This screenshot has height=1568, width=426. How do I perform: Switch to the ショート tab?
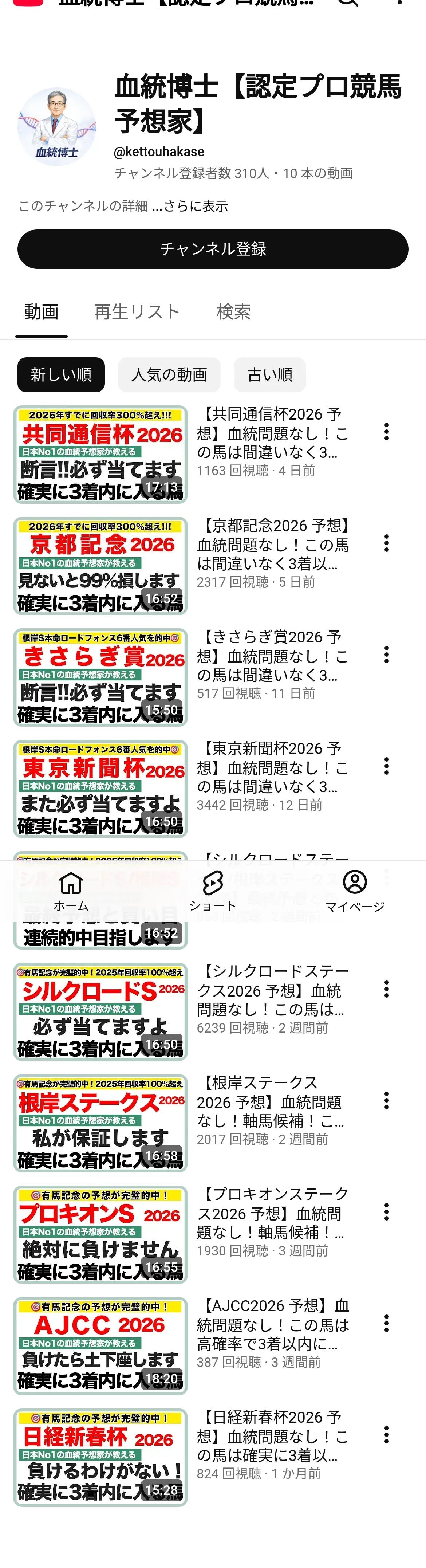(212, 890)
